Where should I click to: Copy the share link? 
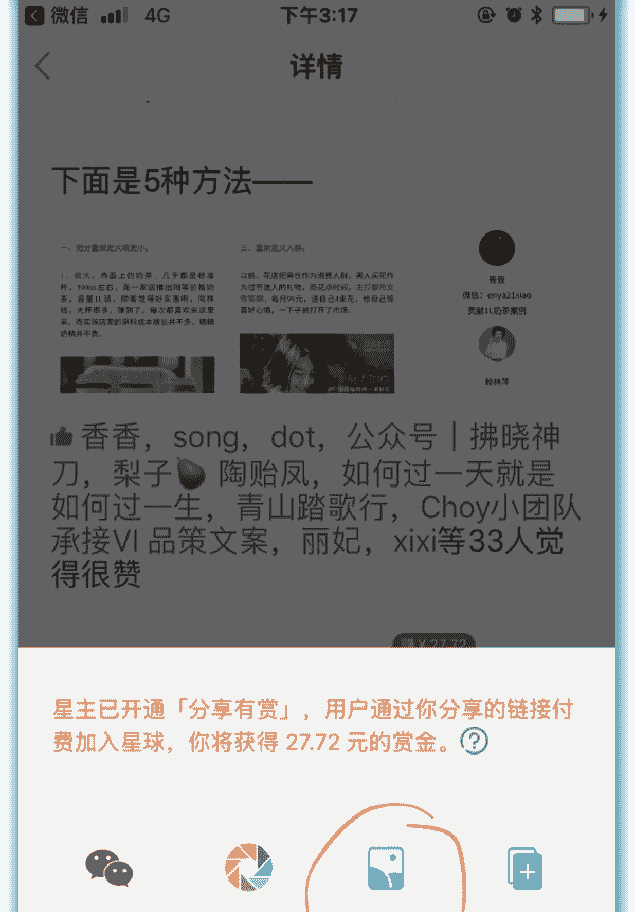[525, 867]
